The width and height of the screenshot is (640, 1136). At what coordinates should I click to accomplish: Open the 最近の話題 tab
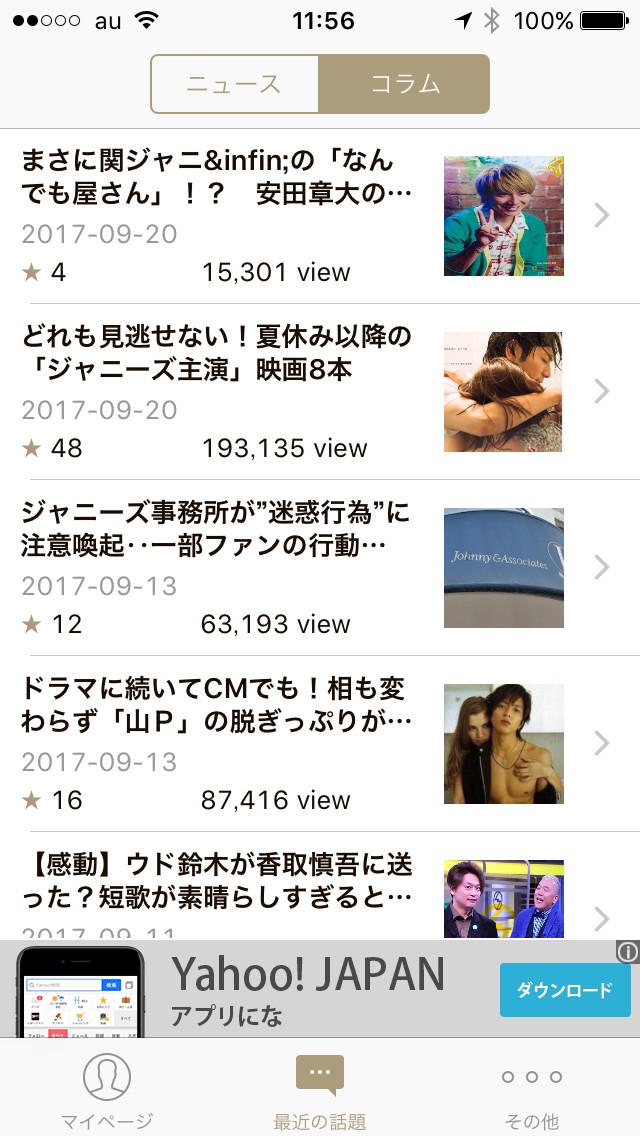[x=320, y=1090]
